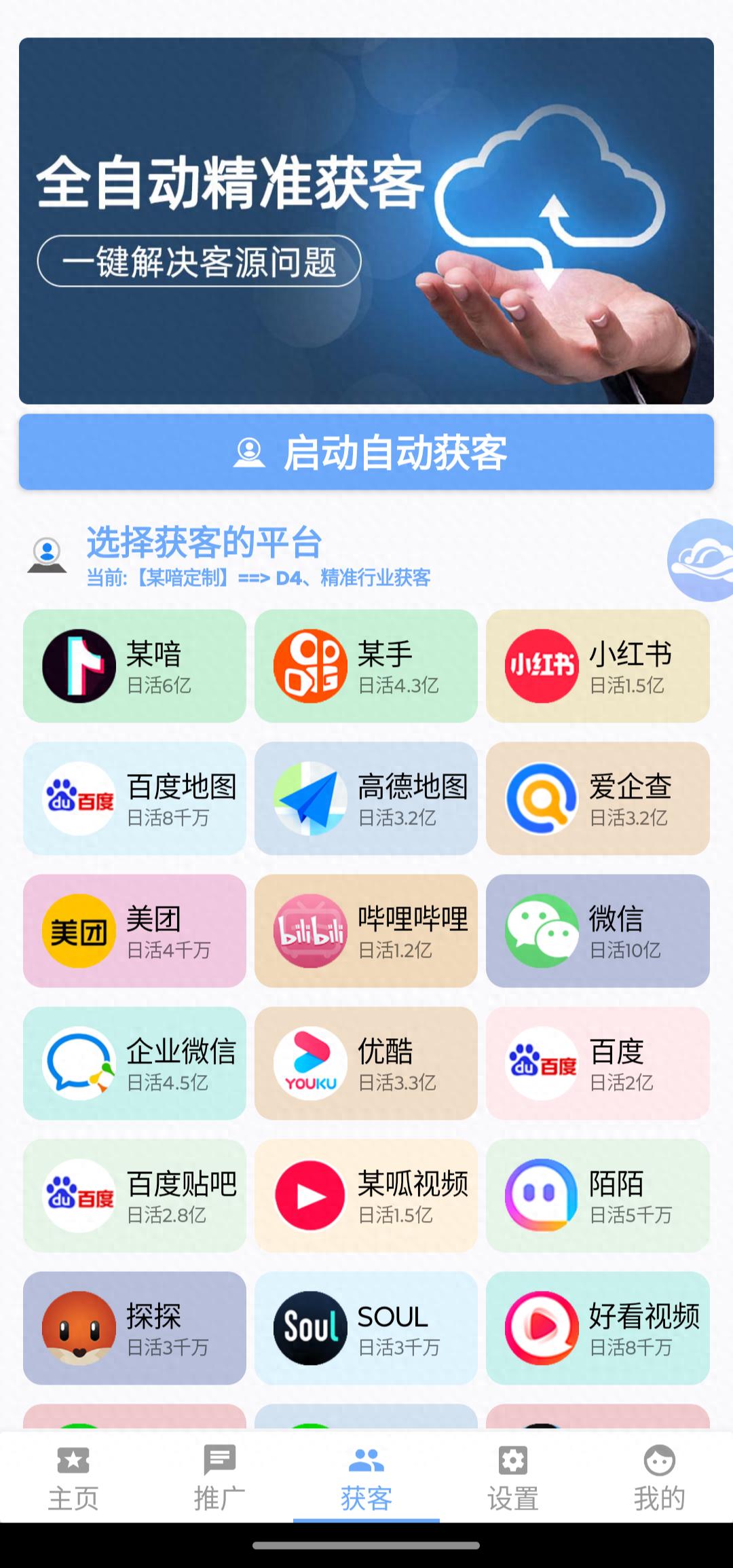The width and height of the screenshot is (733, 1568).
Task: Select the 优酷 platform card
Action: pos(366,1063)
